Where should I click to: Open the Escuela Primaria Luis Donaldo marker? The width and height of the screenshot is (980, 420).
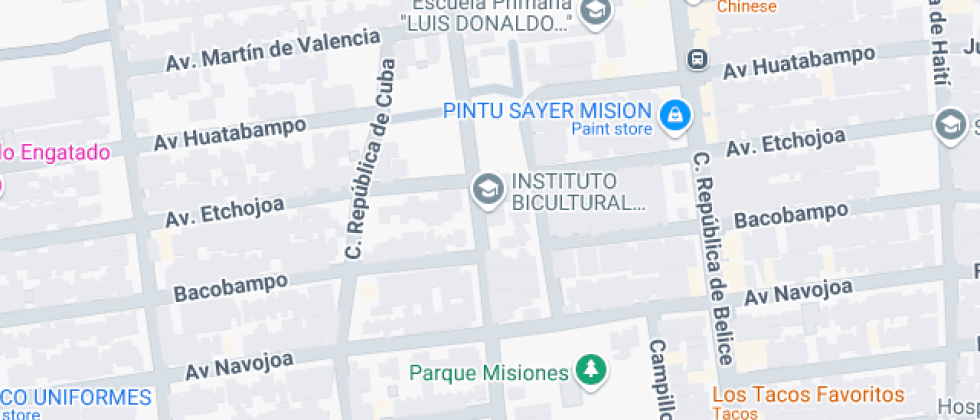pyautogui.click(x=596, y=12)
